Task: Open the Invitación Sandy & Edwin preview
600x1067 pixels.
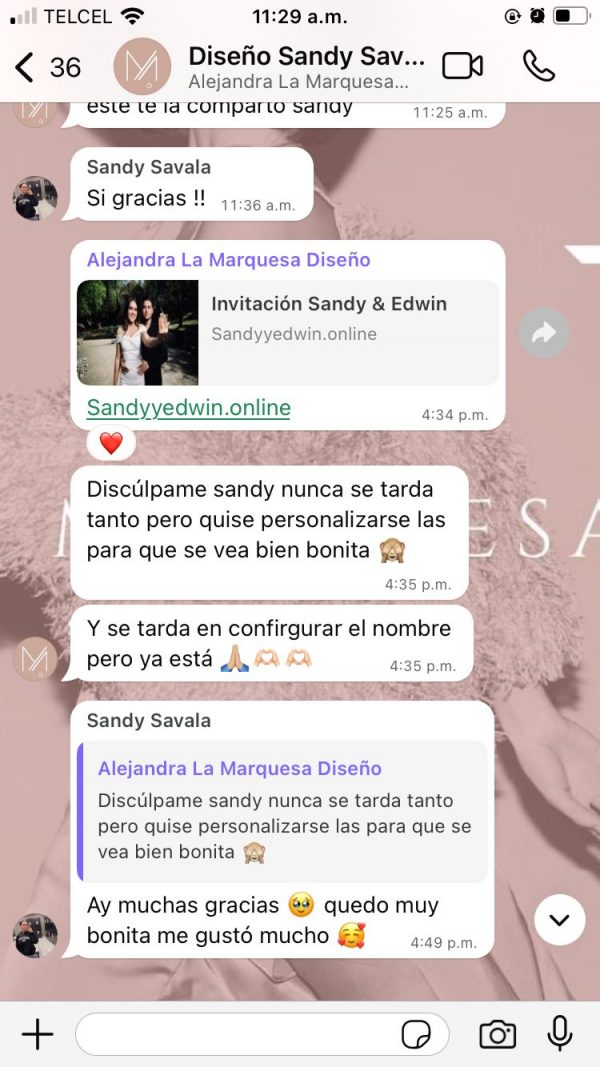Action: [288, 332]
